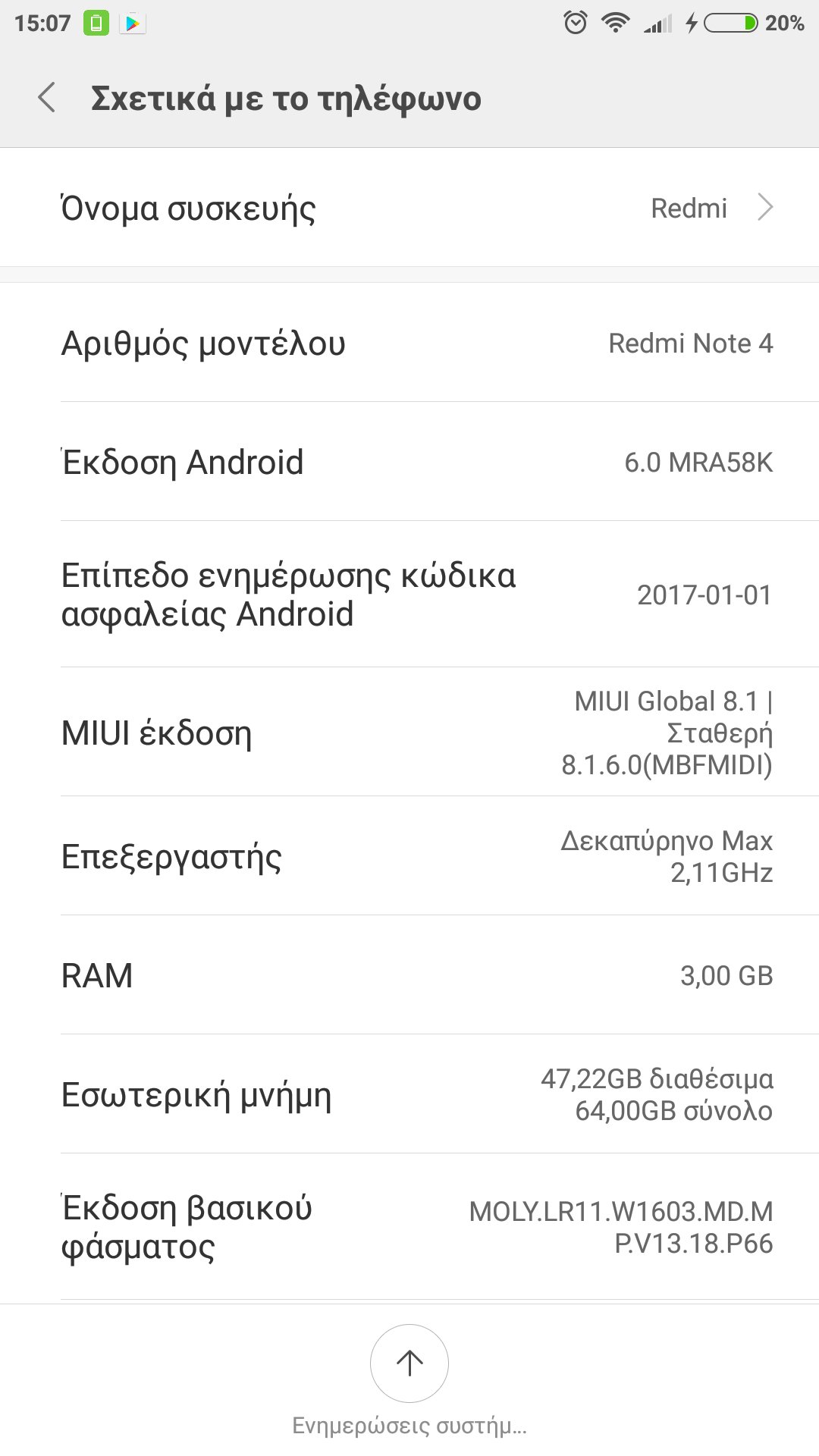This screenshot has width=819, height=1456.
Task: Tap the Αριθμός μοντέλου row
Action: (x=409, y=343)
